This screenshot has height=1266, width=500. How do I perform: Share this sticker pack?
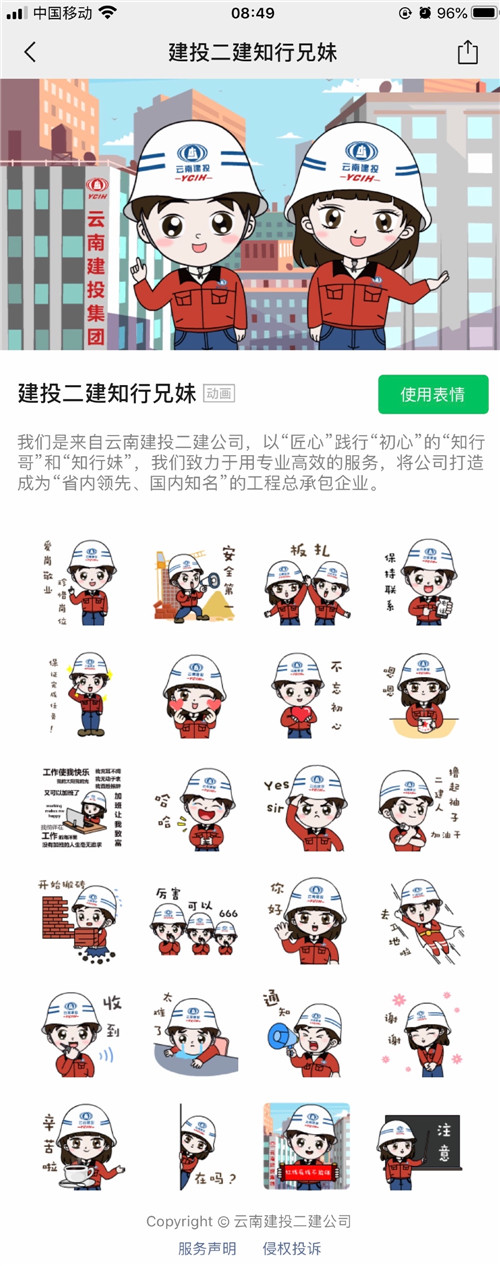tap(467, 52)
